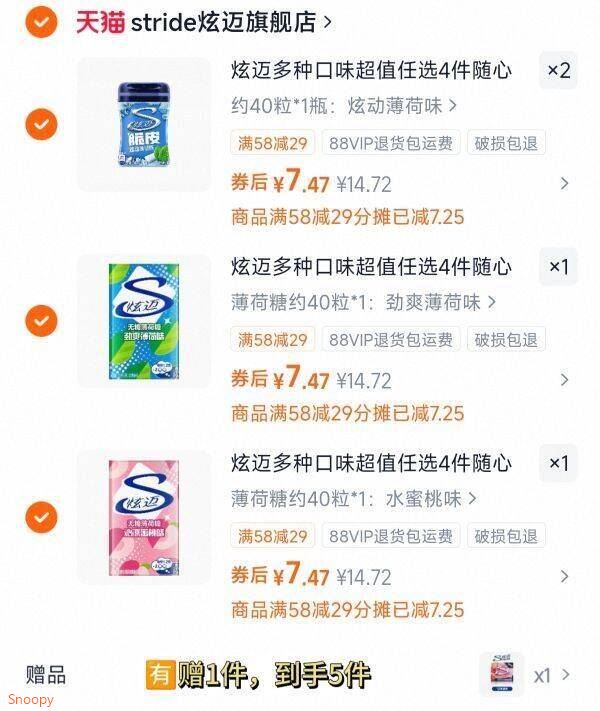
Task: View the 赠品 gift item details
Action: coord(525,675)
